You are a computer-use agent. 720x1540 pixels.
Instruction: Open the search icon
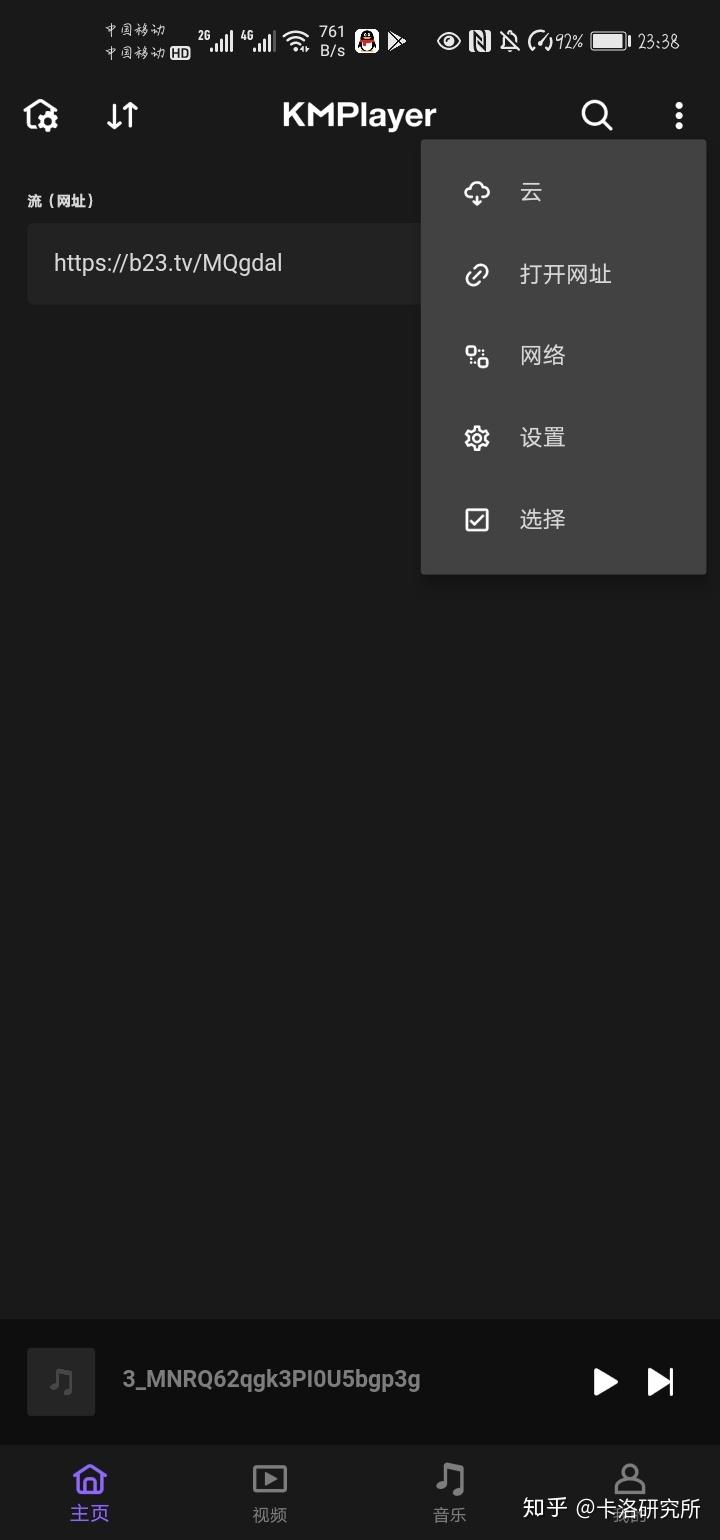point(597,116)
